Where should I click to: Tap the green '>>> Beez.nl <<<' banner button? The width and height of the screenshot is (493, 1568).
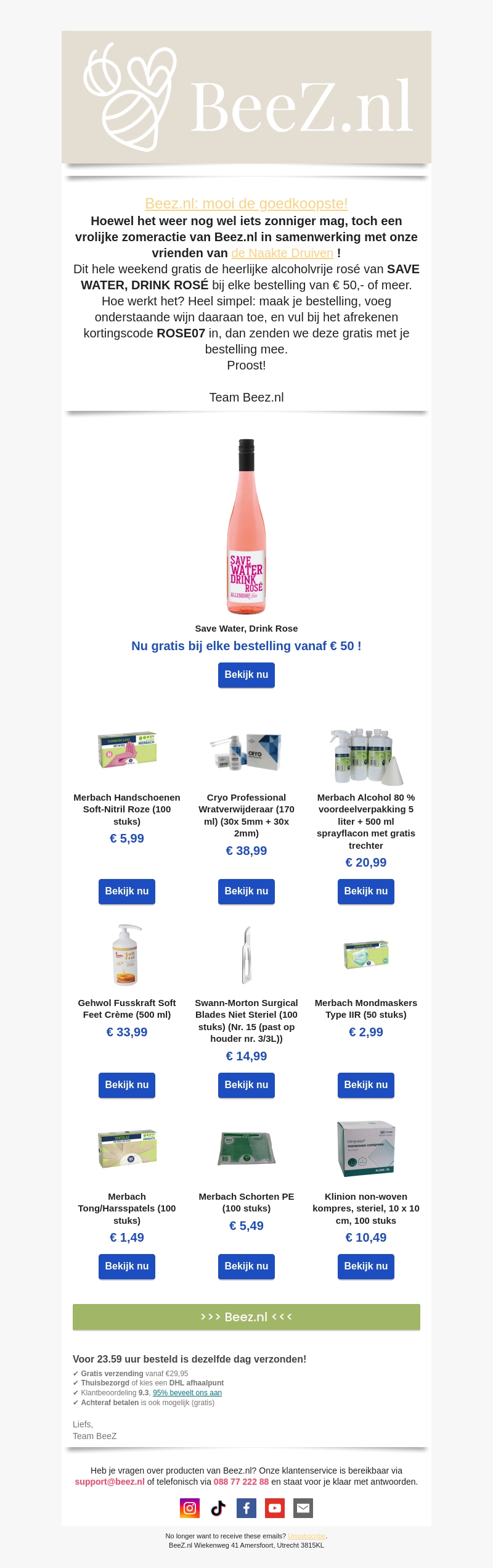click(246, 1317)
